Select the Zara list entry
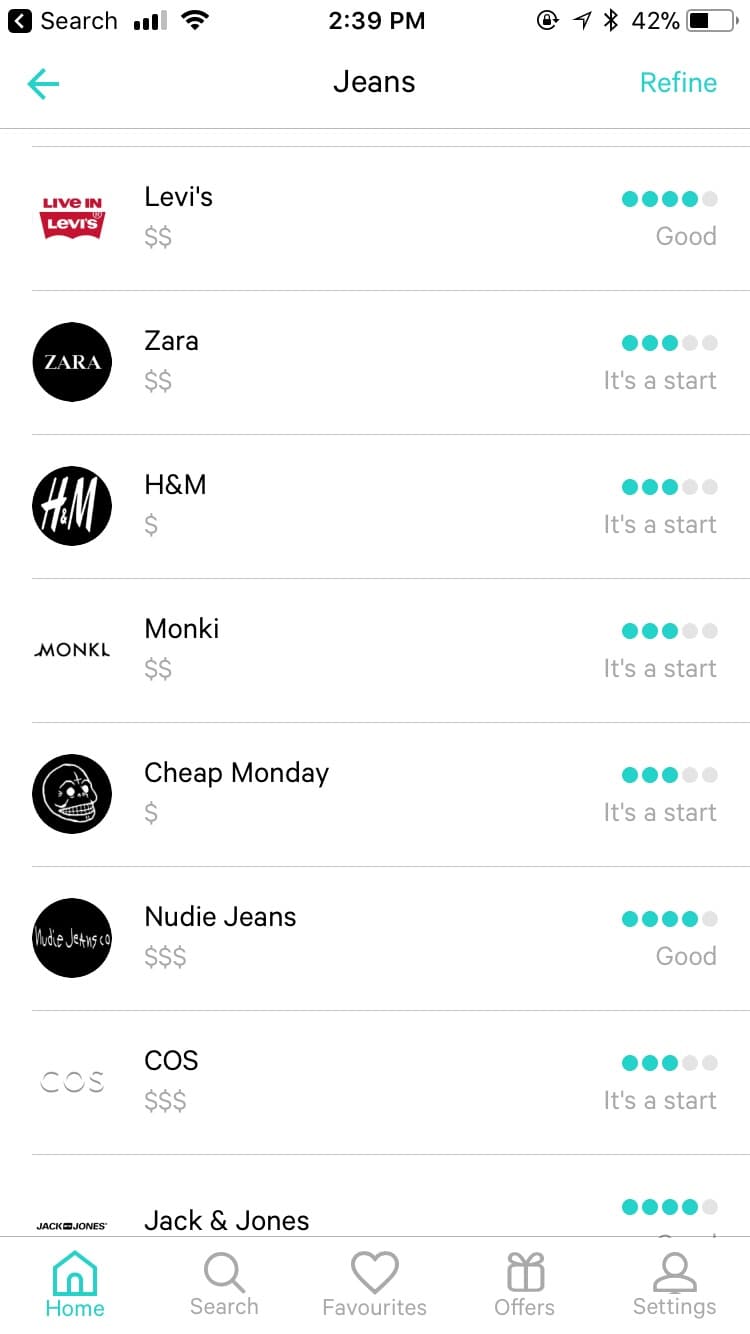This screenshot has width=750, height=1334. tap(375, 362)
